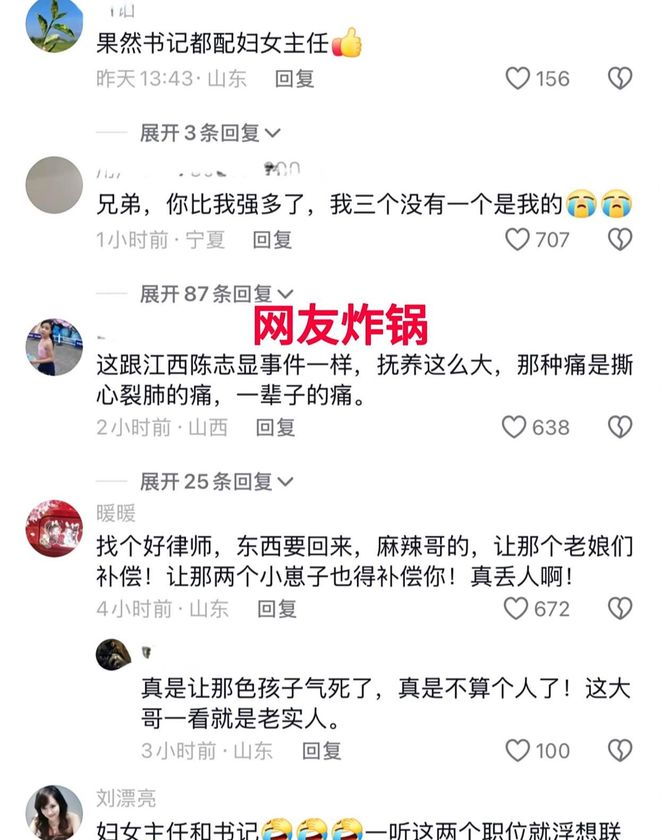Open 刘漂亮's profile avatar
This screenshot has width=660, height=840.
pos(54,812)
